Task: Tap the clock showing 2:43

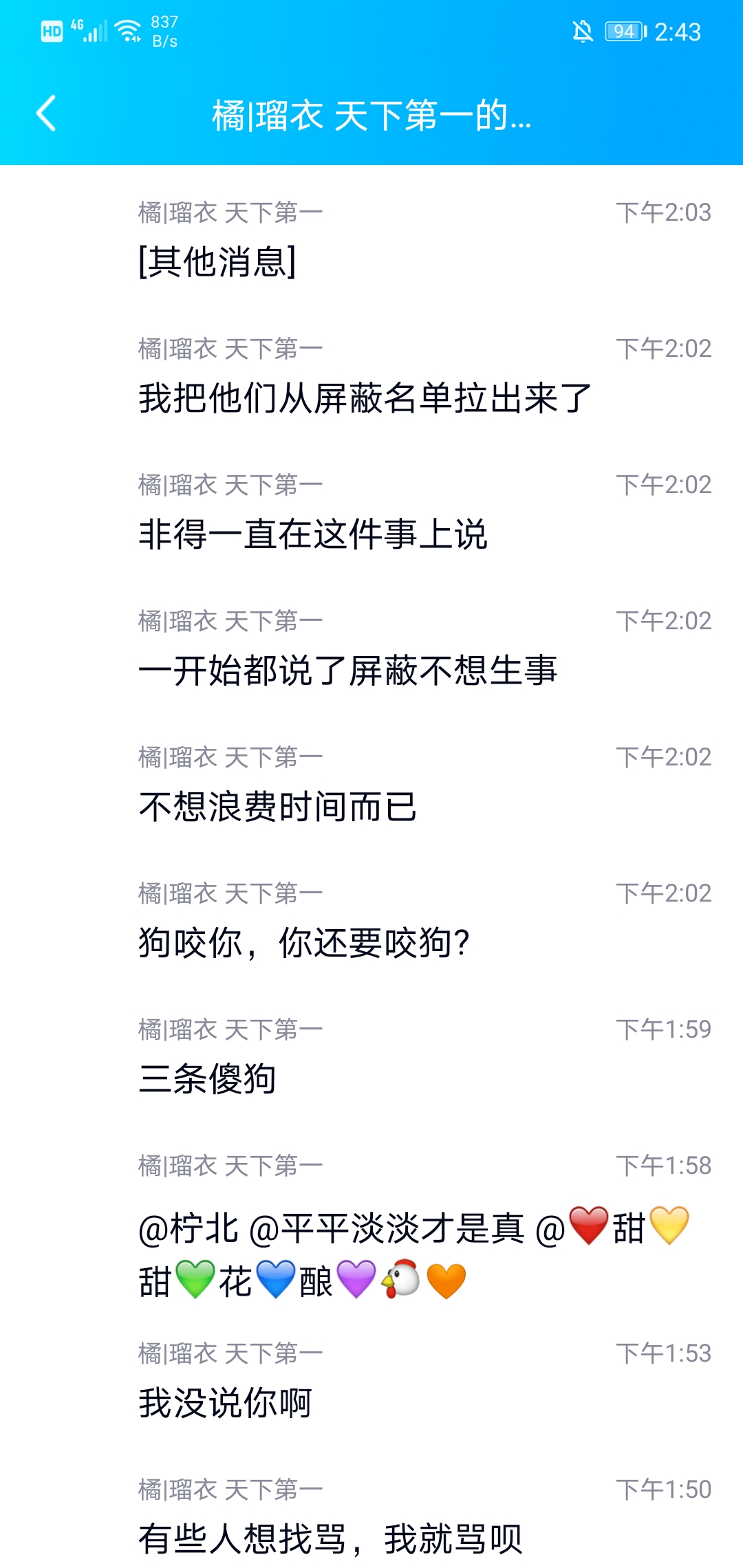Action: click(678, 31)
